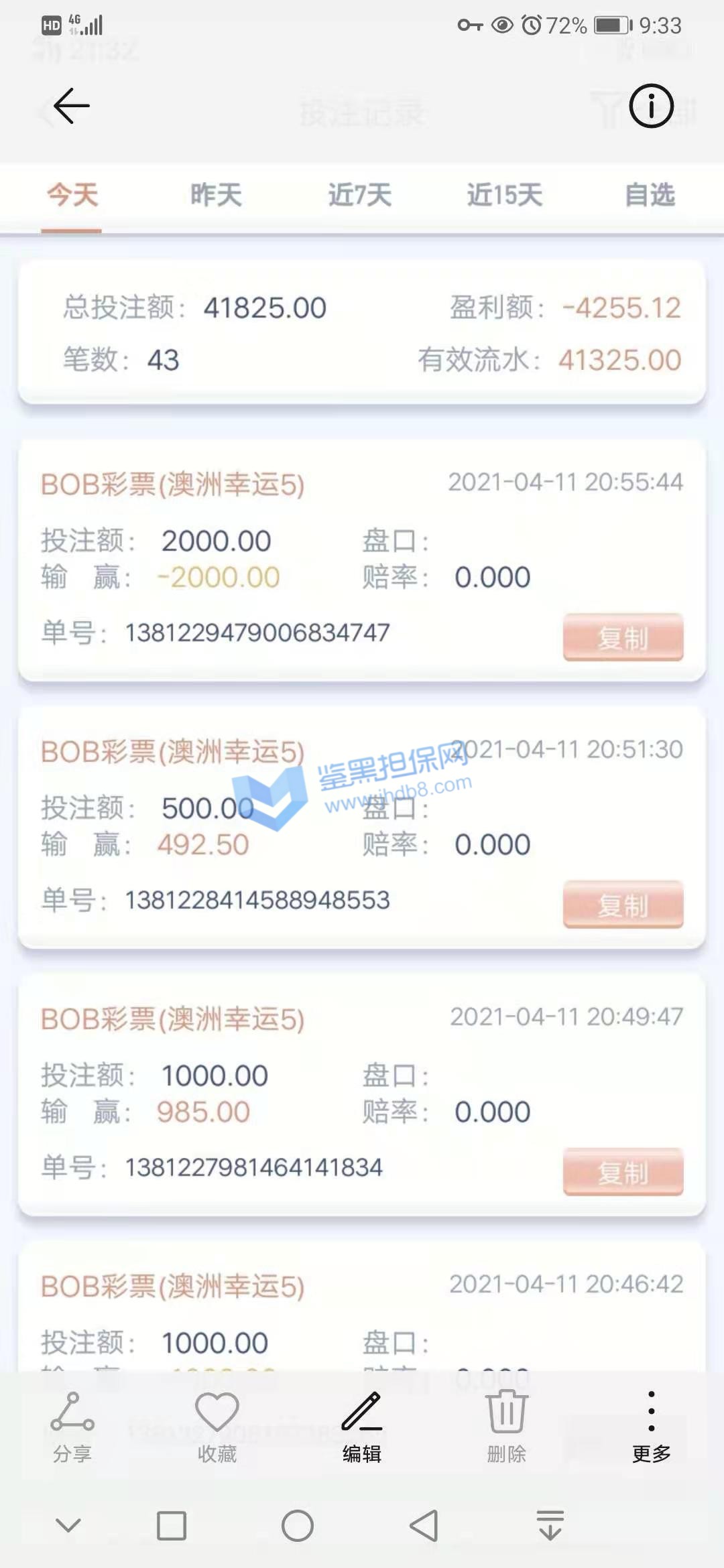Open recent apps with the square button
The width and height of the screenshot is (724, 1568).
[172, 1526]
